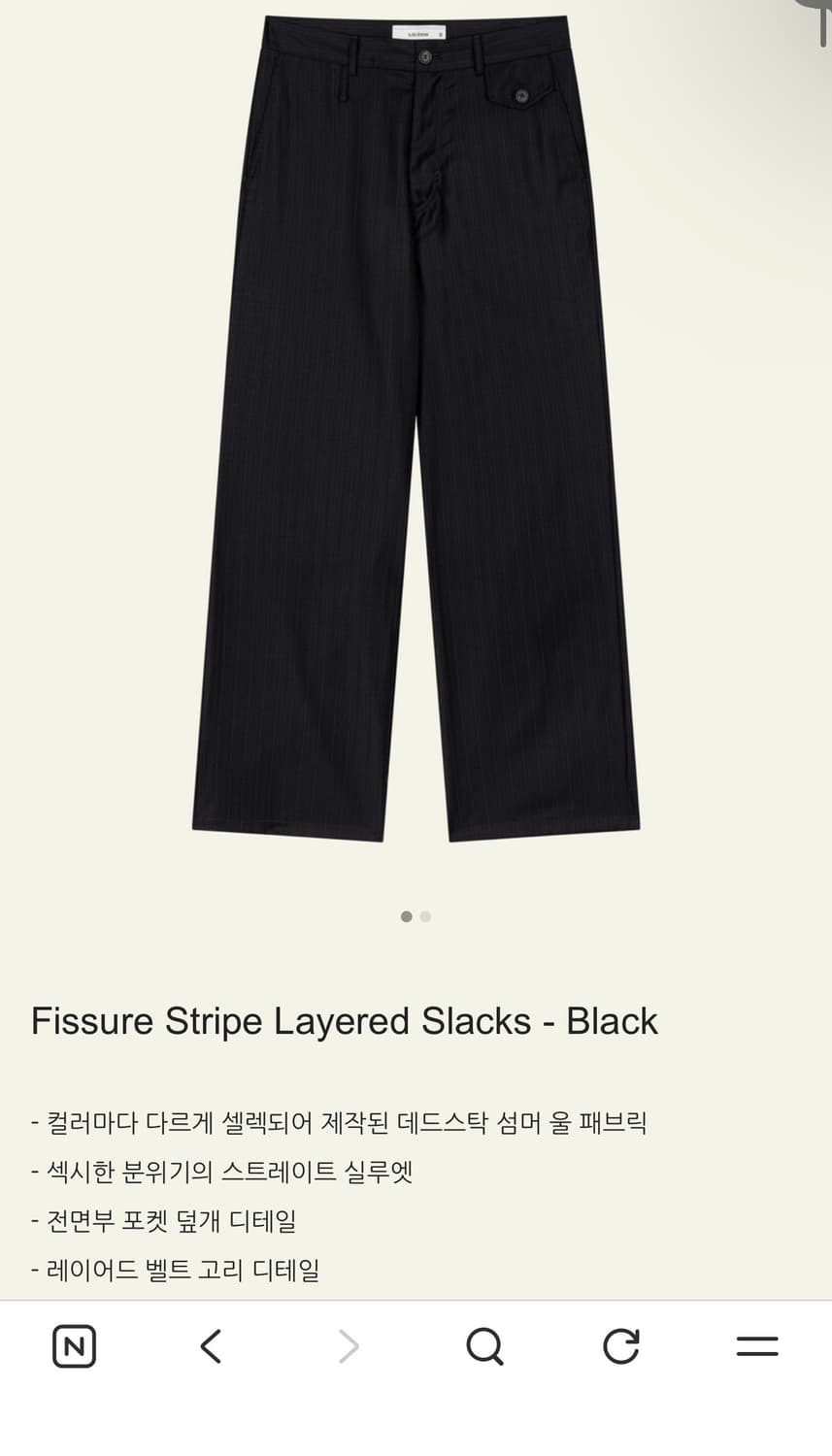This screenshot has height=1456, width=832.
Task: Open the menu via the hamburger icon
Action: [757, 1346]
